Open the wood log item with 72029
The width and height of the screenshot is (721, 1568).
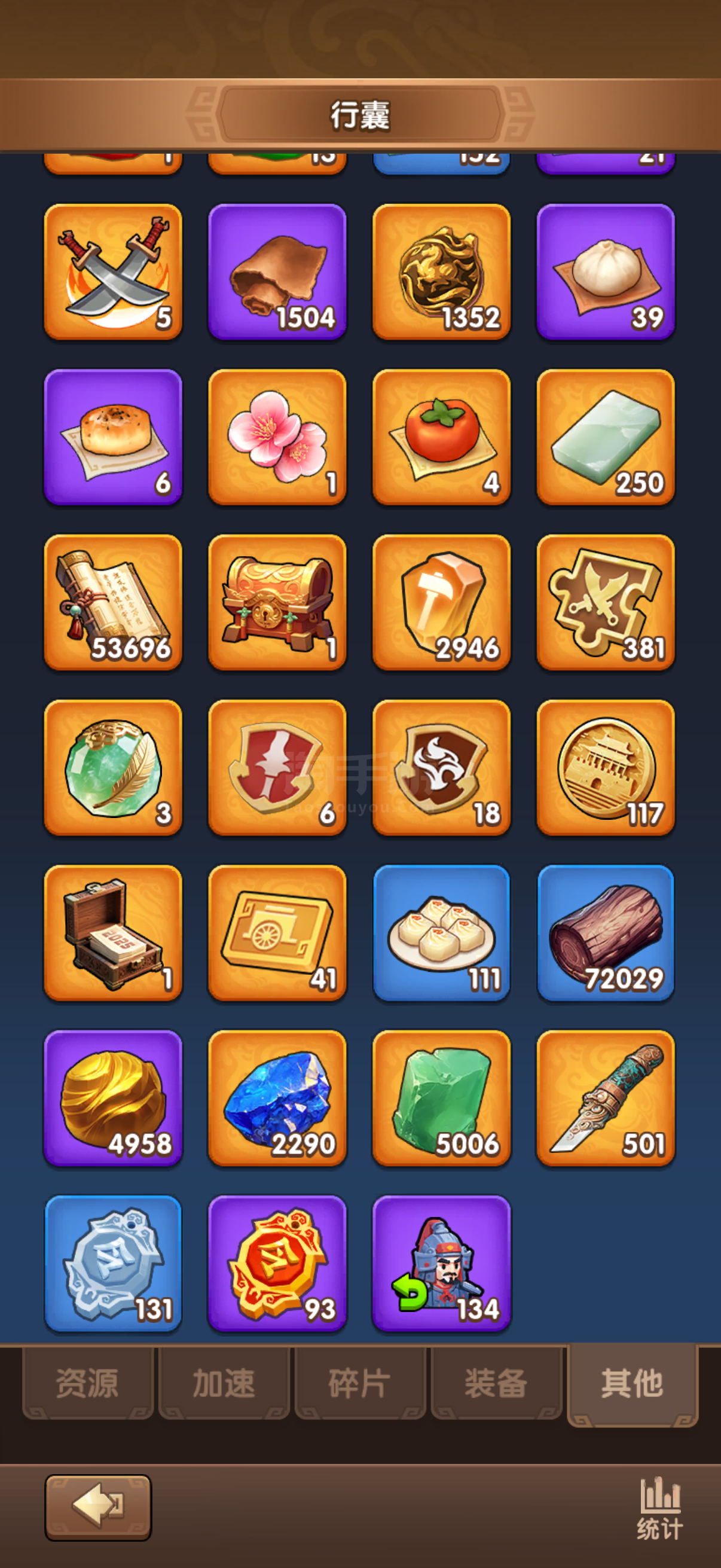pos(606,932)
